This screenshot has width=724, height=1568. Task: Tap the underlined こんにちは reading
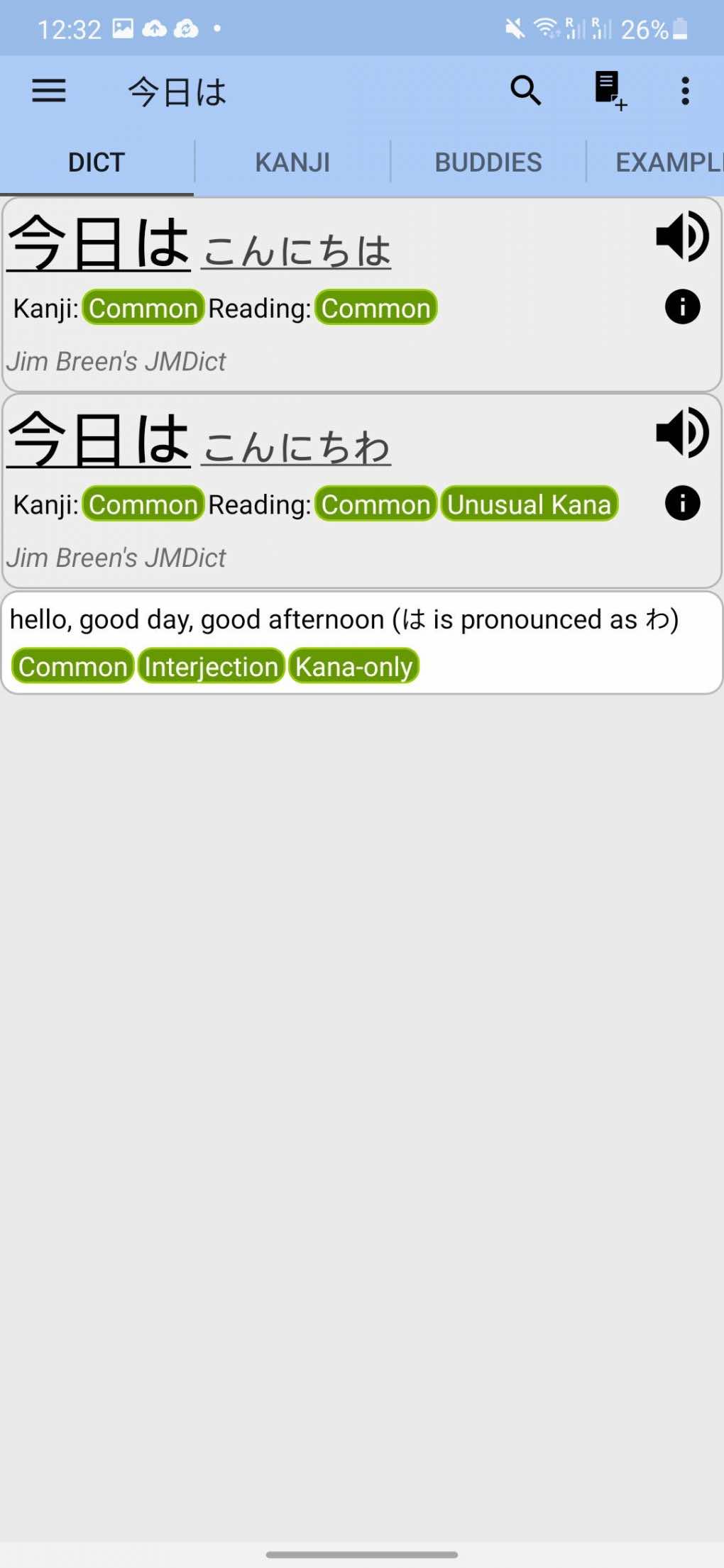[x=296, y=251]
